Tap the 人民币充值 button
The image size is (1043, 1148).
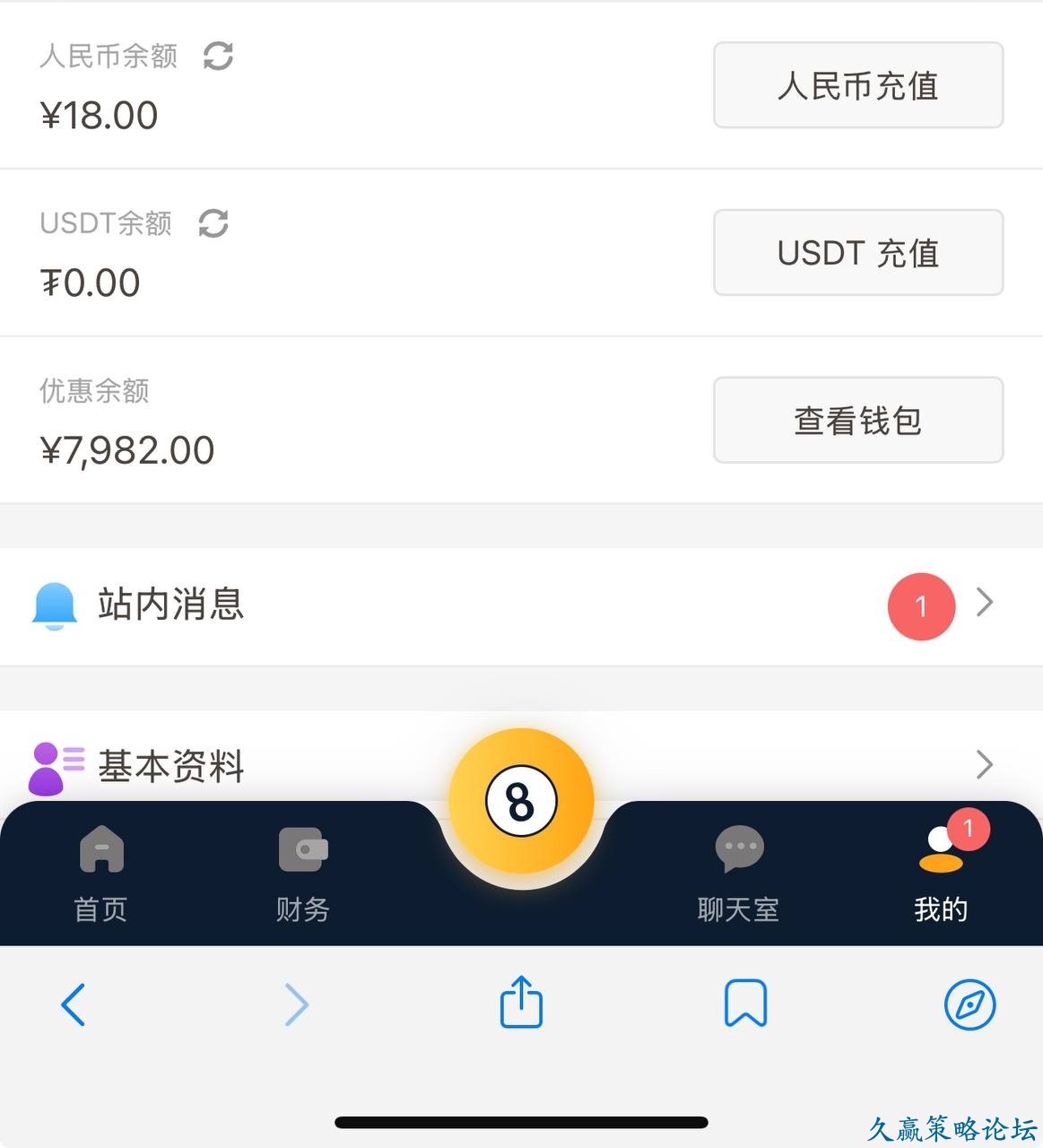(x=857, y=85)
